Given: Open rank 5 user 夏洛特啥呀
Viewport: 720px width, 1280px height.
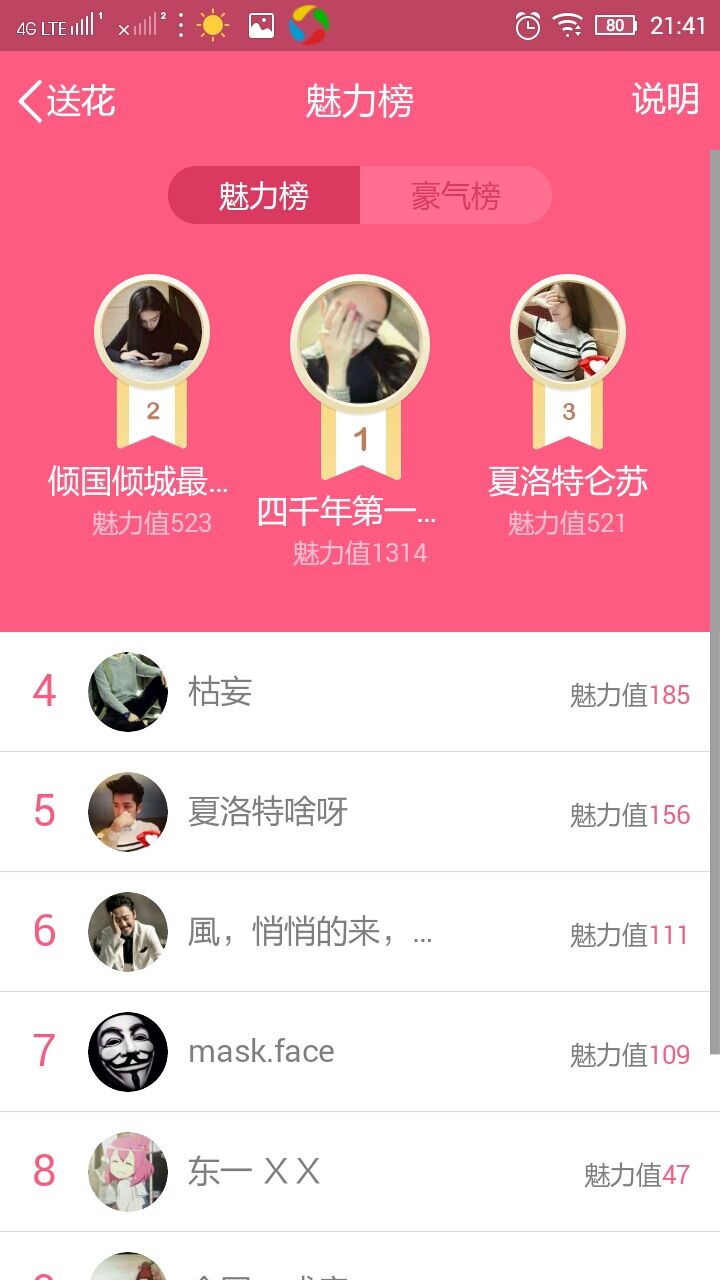Looking at the screenshot, I should 360,812.
